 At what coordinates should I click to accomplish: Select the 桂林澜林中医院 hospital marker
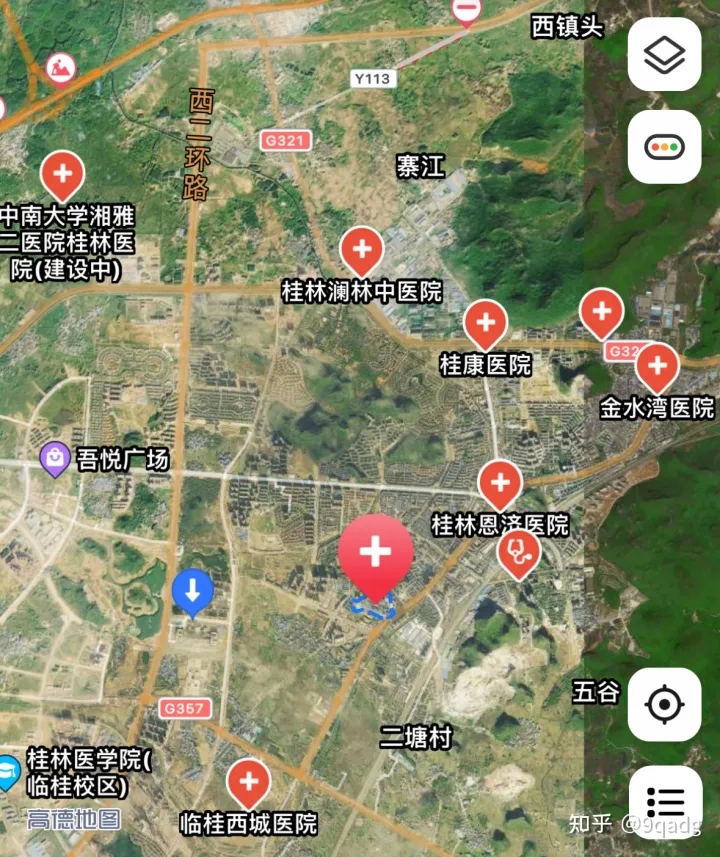[362, 250]
